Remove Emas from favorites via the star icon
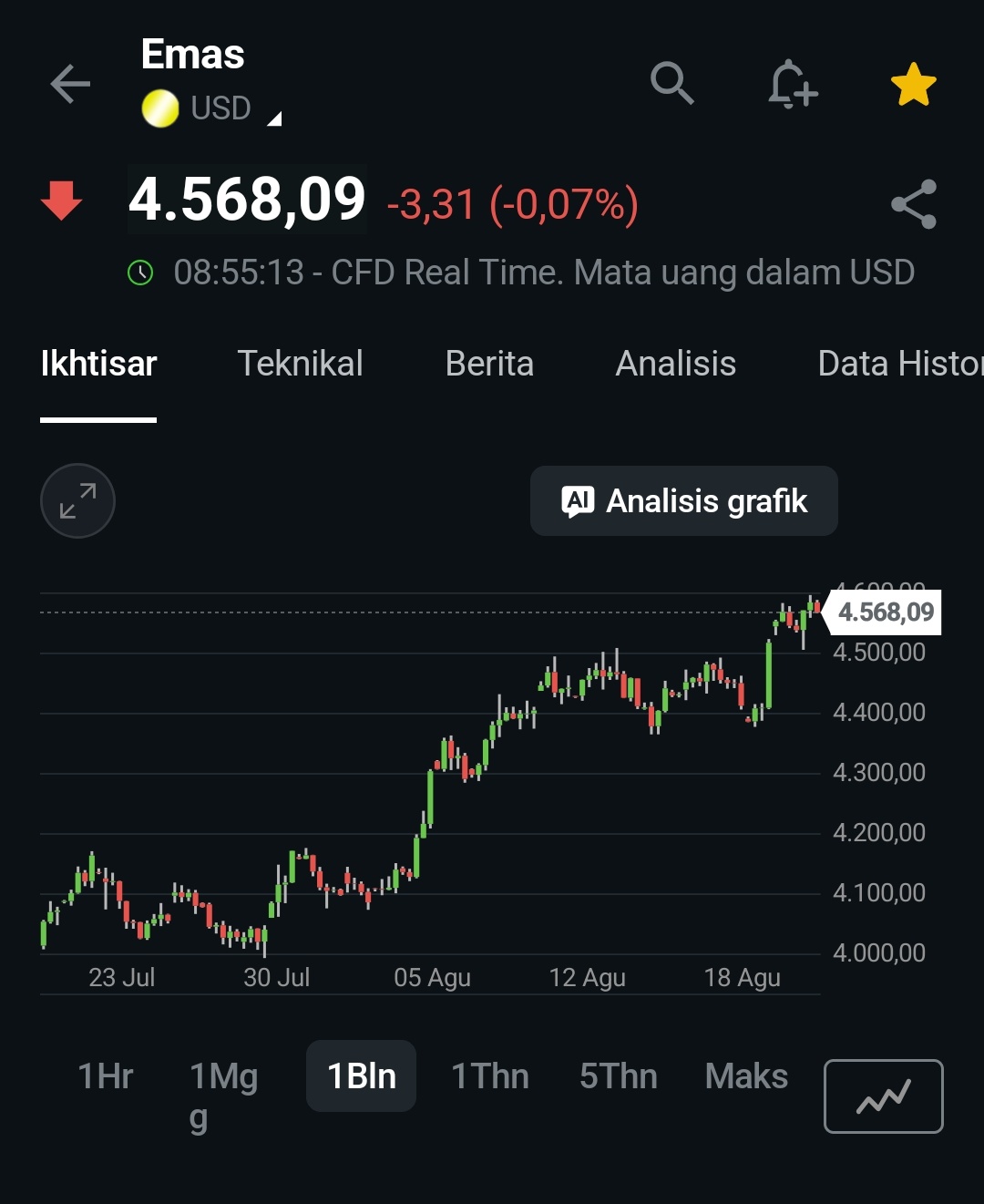Screen dimensions: 984x1204 (x=914, y=85)
